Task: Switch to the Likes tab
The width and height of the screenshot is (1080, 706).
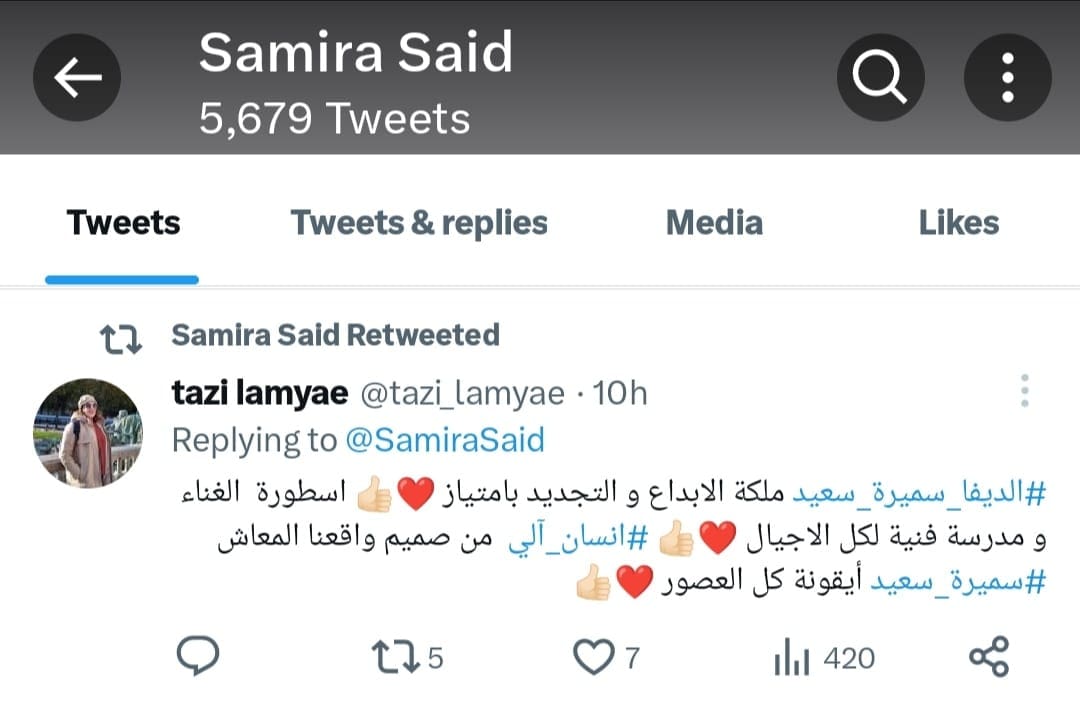Action: [x=958, y=222]
